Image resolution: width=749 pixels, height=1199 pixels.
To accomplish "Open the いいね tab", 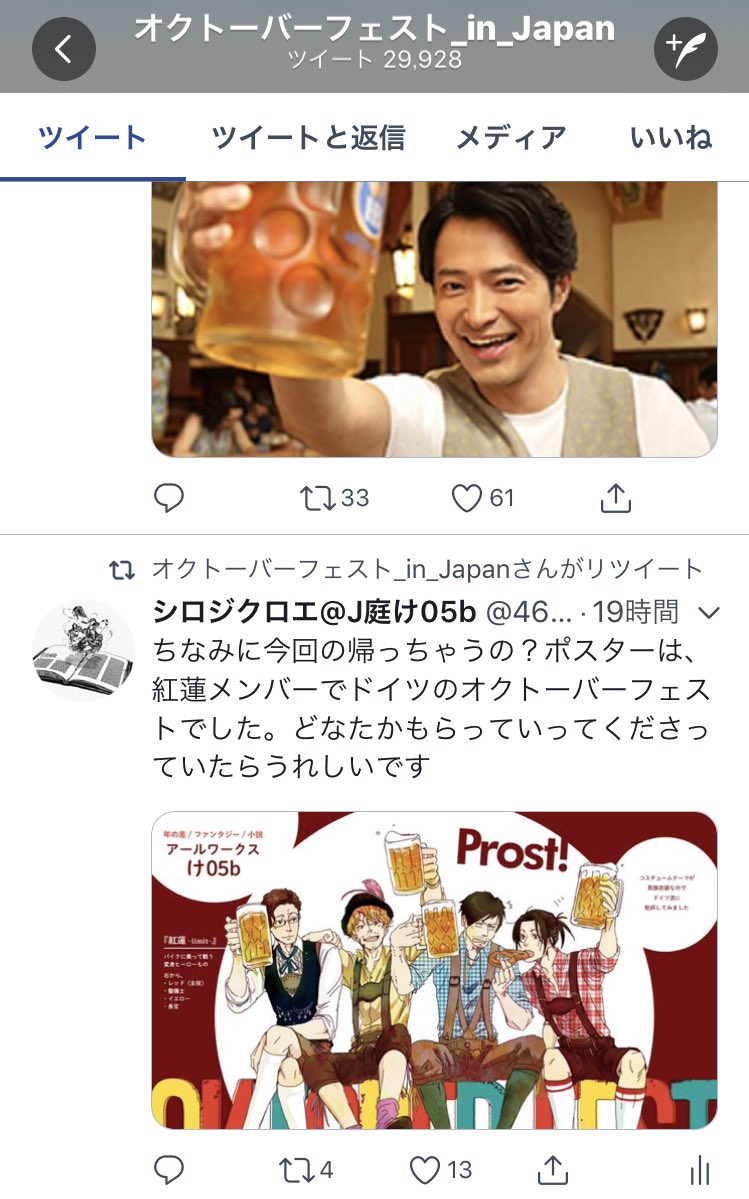I will click(670, 138).
